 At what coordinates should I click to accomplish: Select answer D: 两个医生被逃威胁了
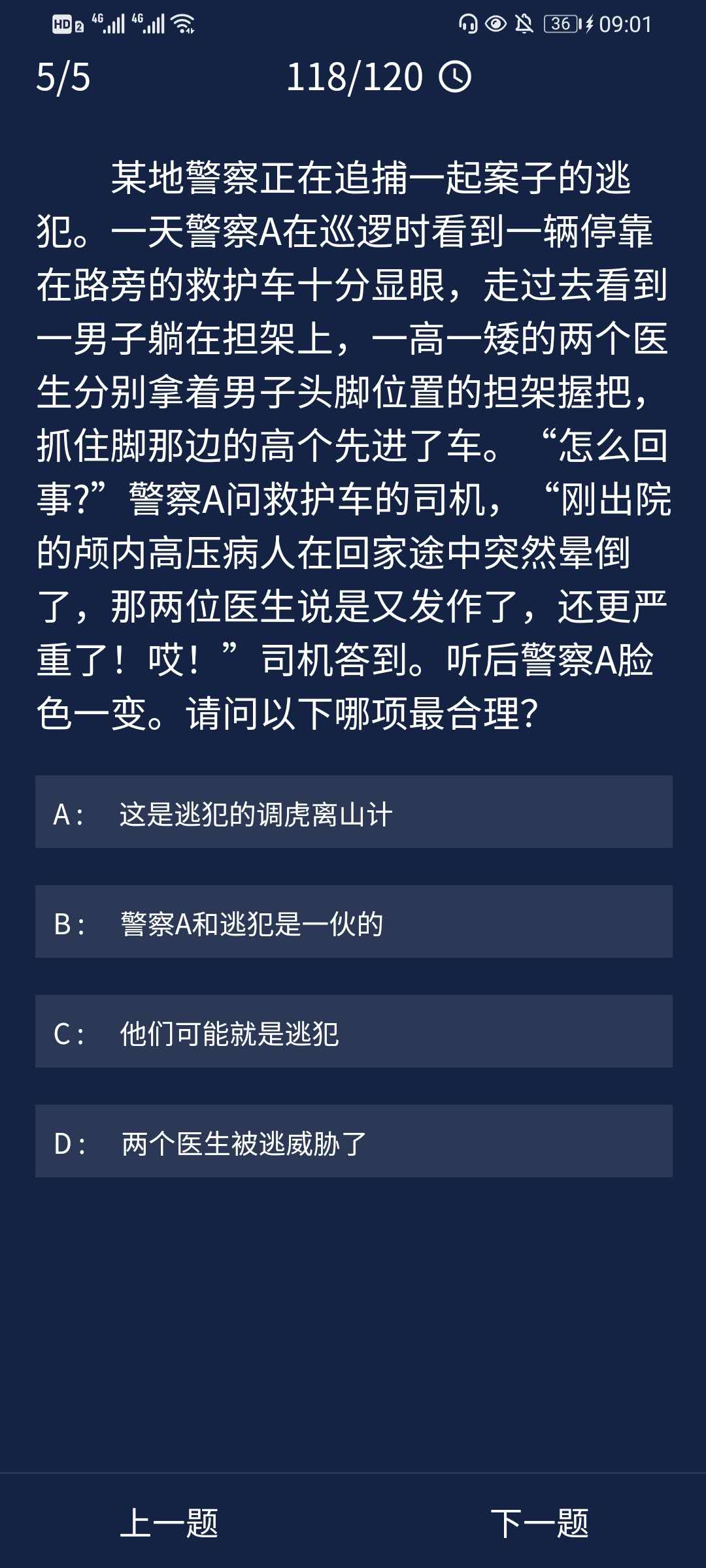tap(353, 1141)
